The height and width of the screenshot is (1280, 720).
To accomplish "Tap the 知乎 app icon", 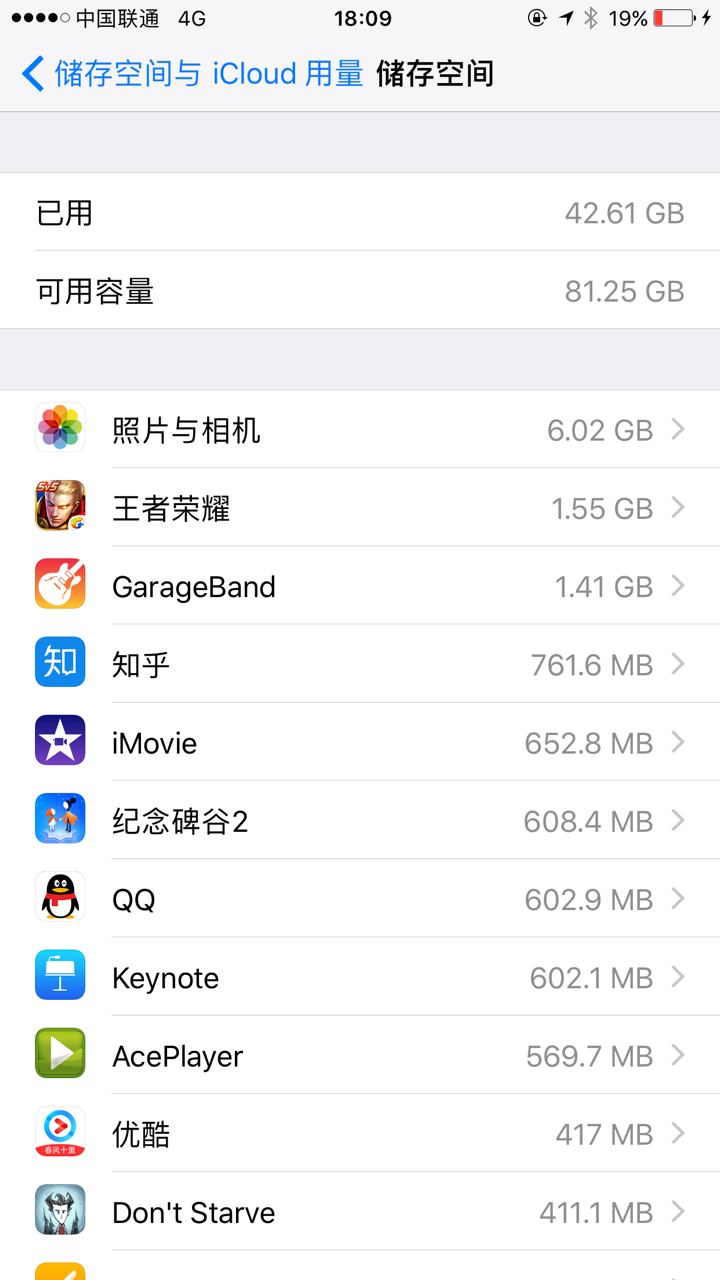I will point(60,663).
